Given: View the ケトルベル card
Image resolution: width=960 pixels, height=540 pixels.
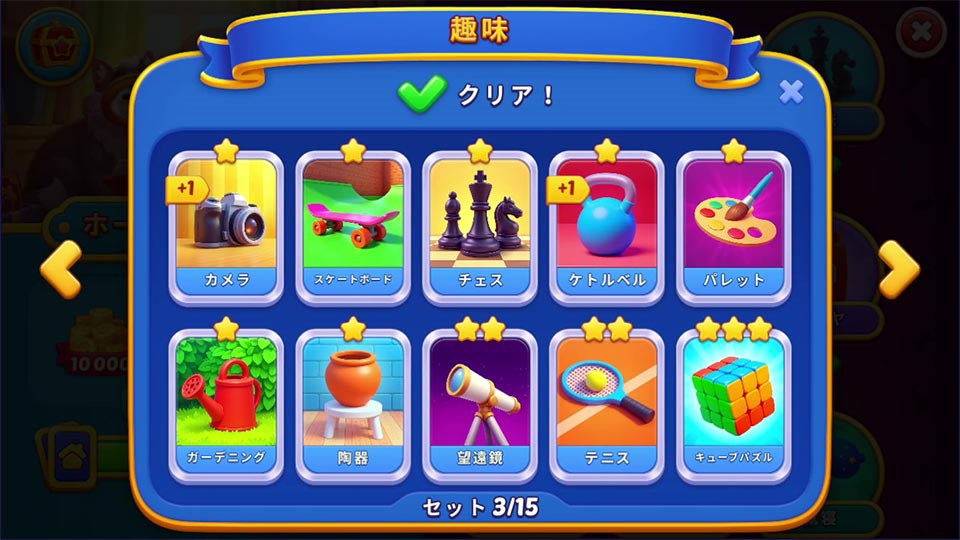Looking at the screenshot, I should [607, 227].
